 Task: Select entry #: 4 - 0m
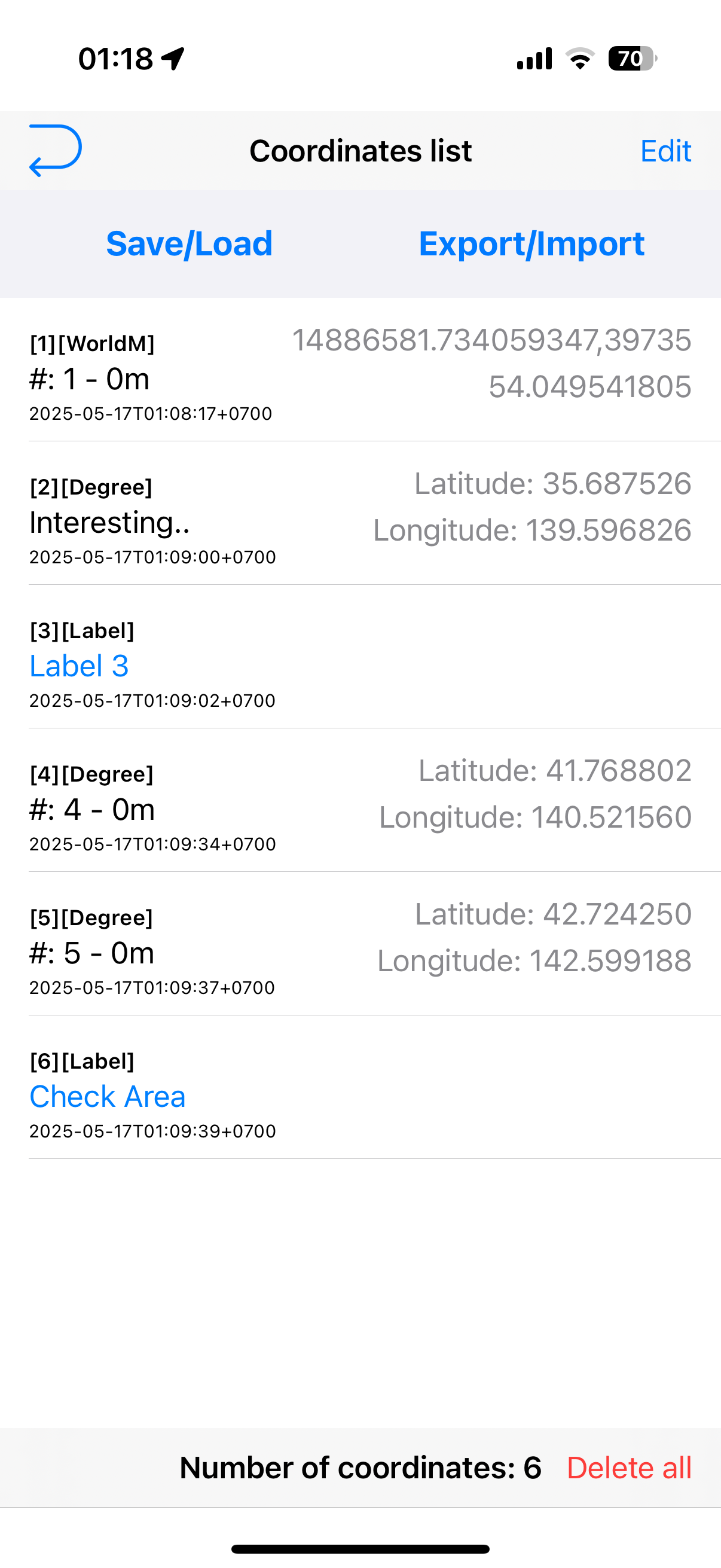tap(360, 800)
